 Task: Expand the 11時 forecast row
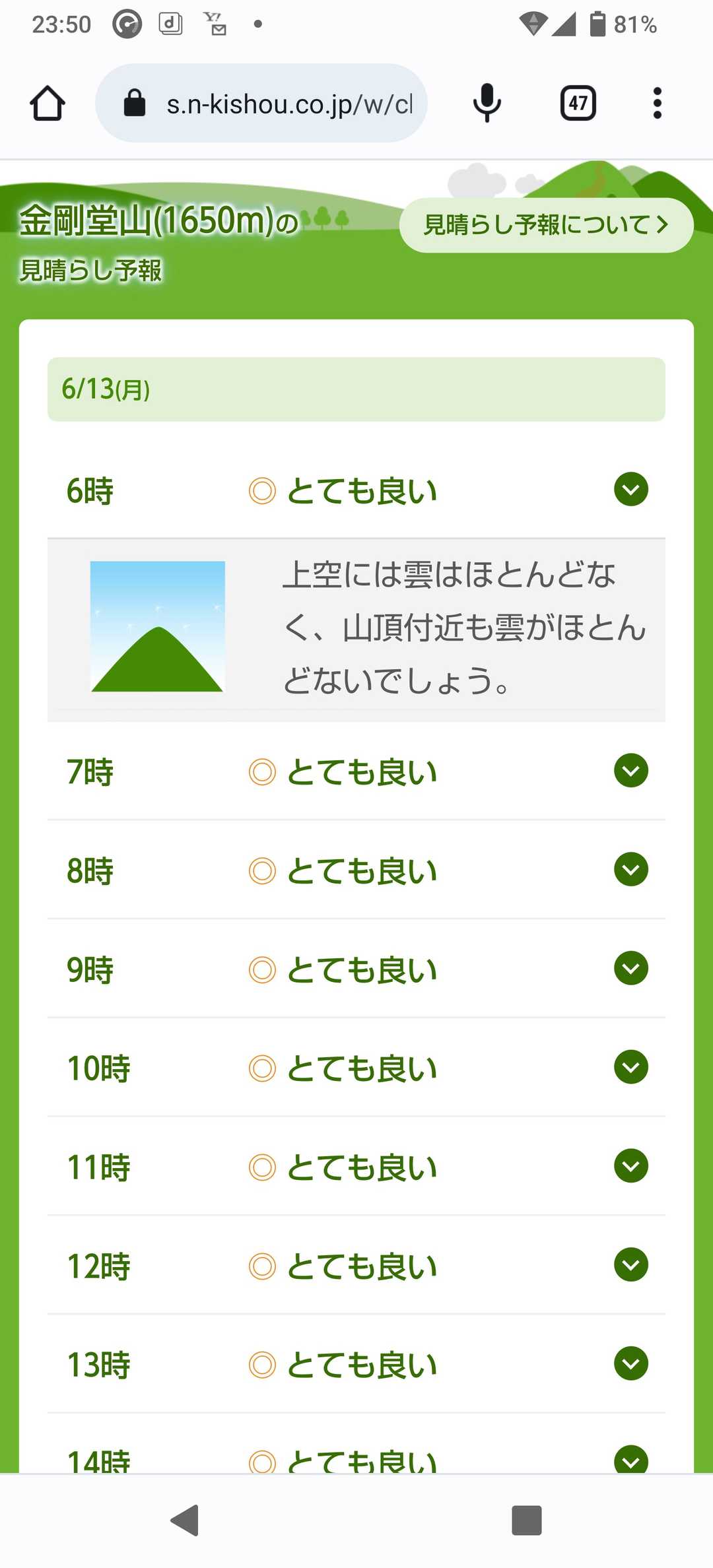tap(630, 1166)
